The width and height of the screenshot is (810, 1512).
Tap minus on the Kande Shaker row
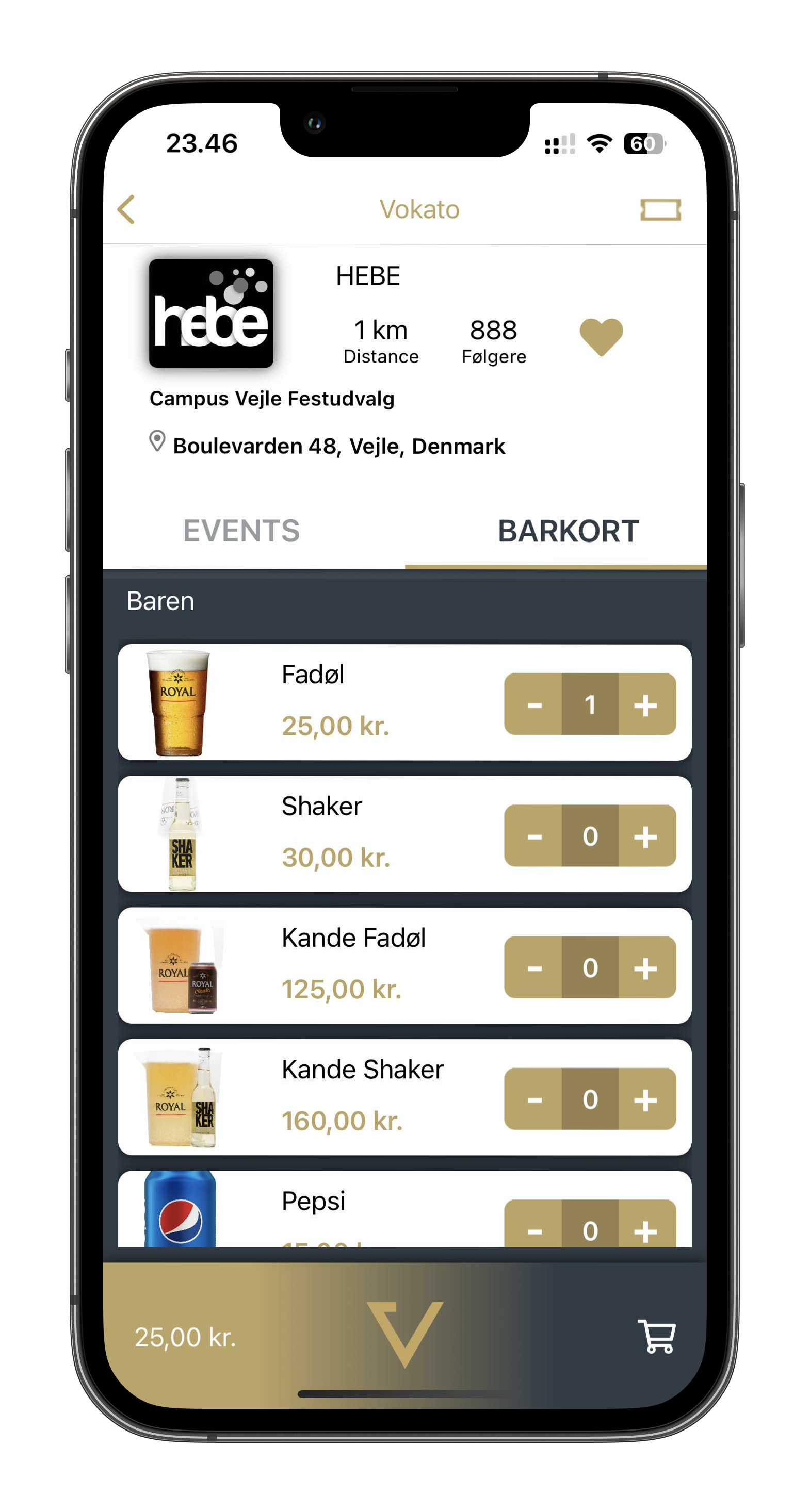[533, 1099]
